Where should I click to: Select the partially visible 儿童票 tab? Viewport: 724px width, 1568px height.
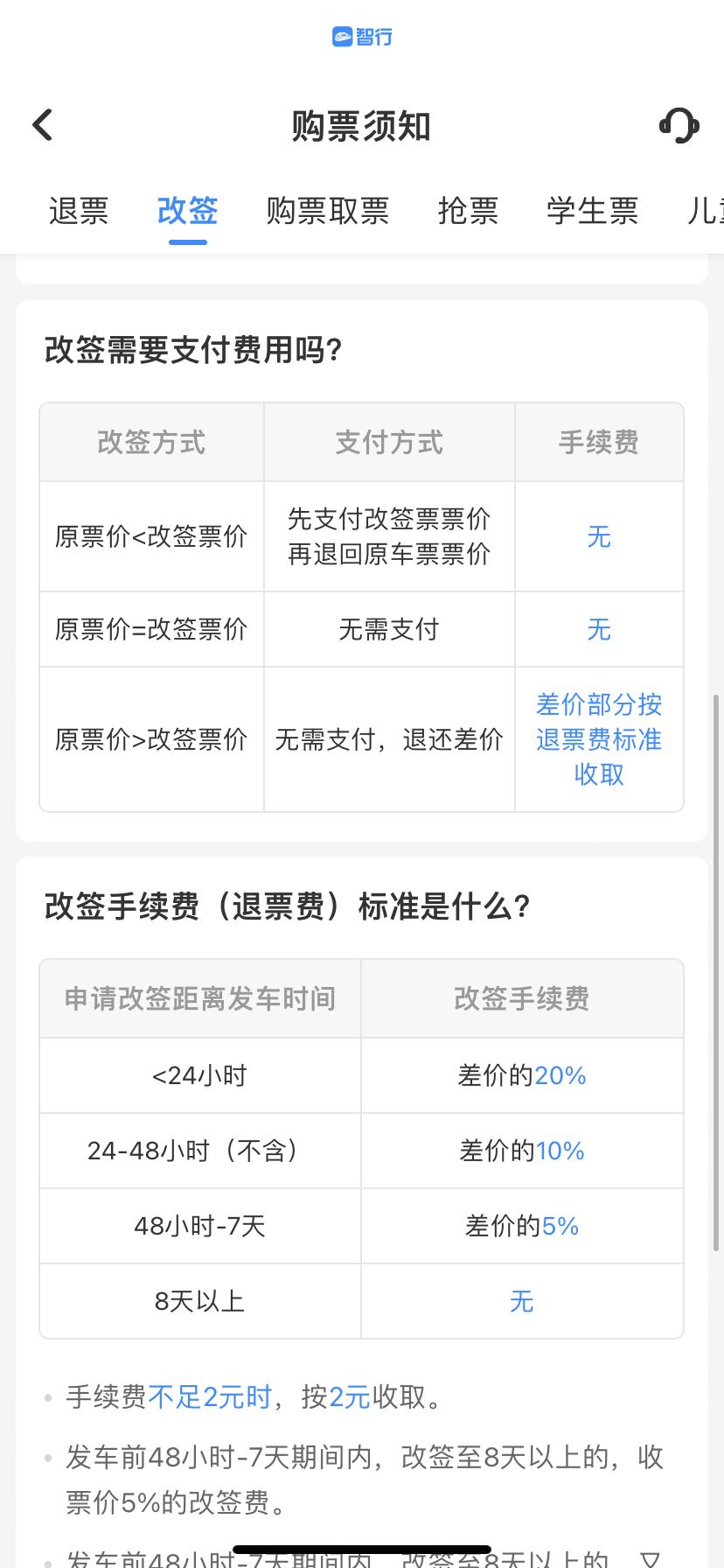pos(708,211)
